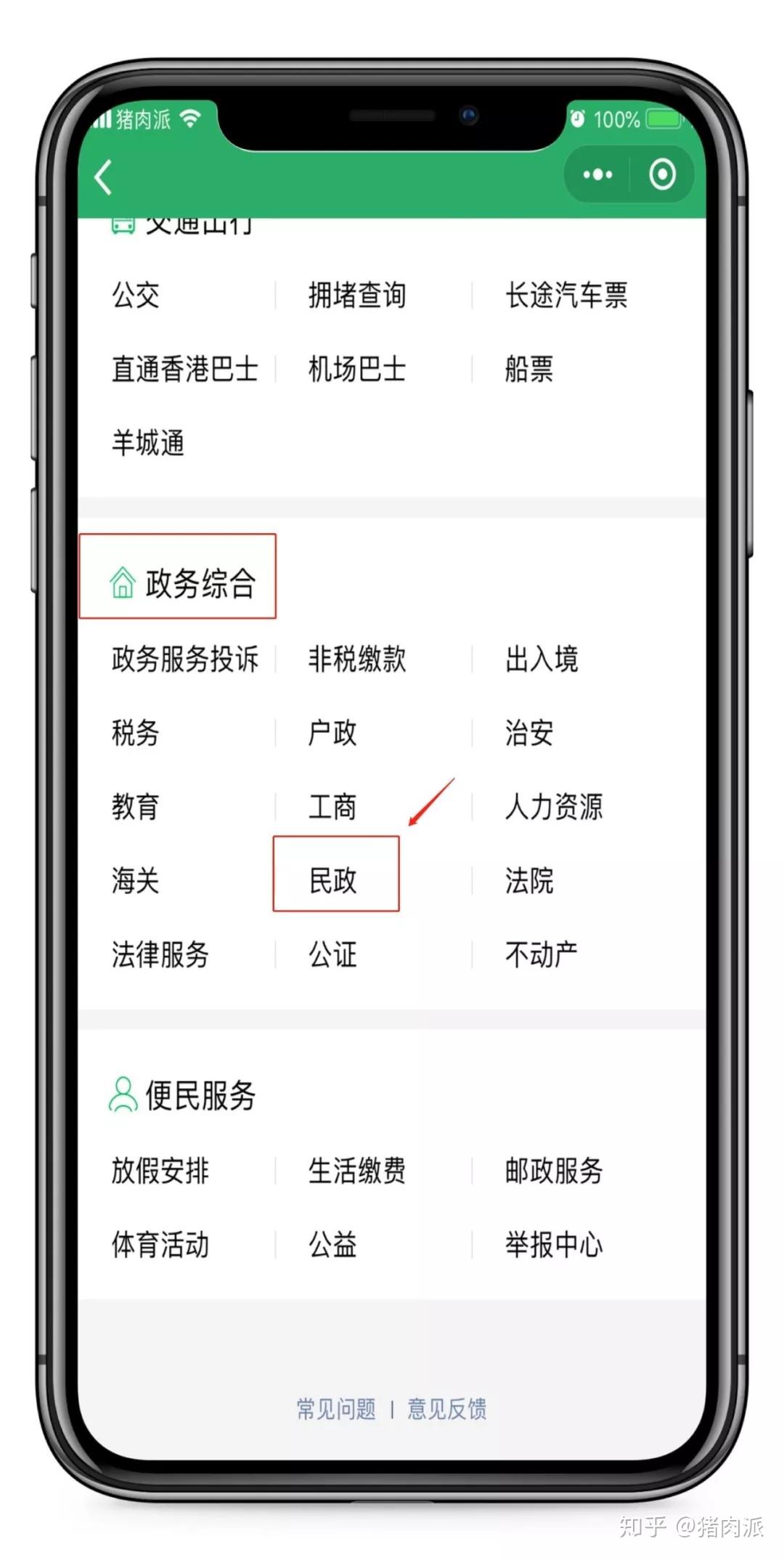Select 举报中心

[554, 1244]
